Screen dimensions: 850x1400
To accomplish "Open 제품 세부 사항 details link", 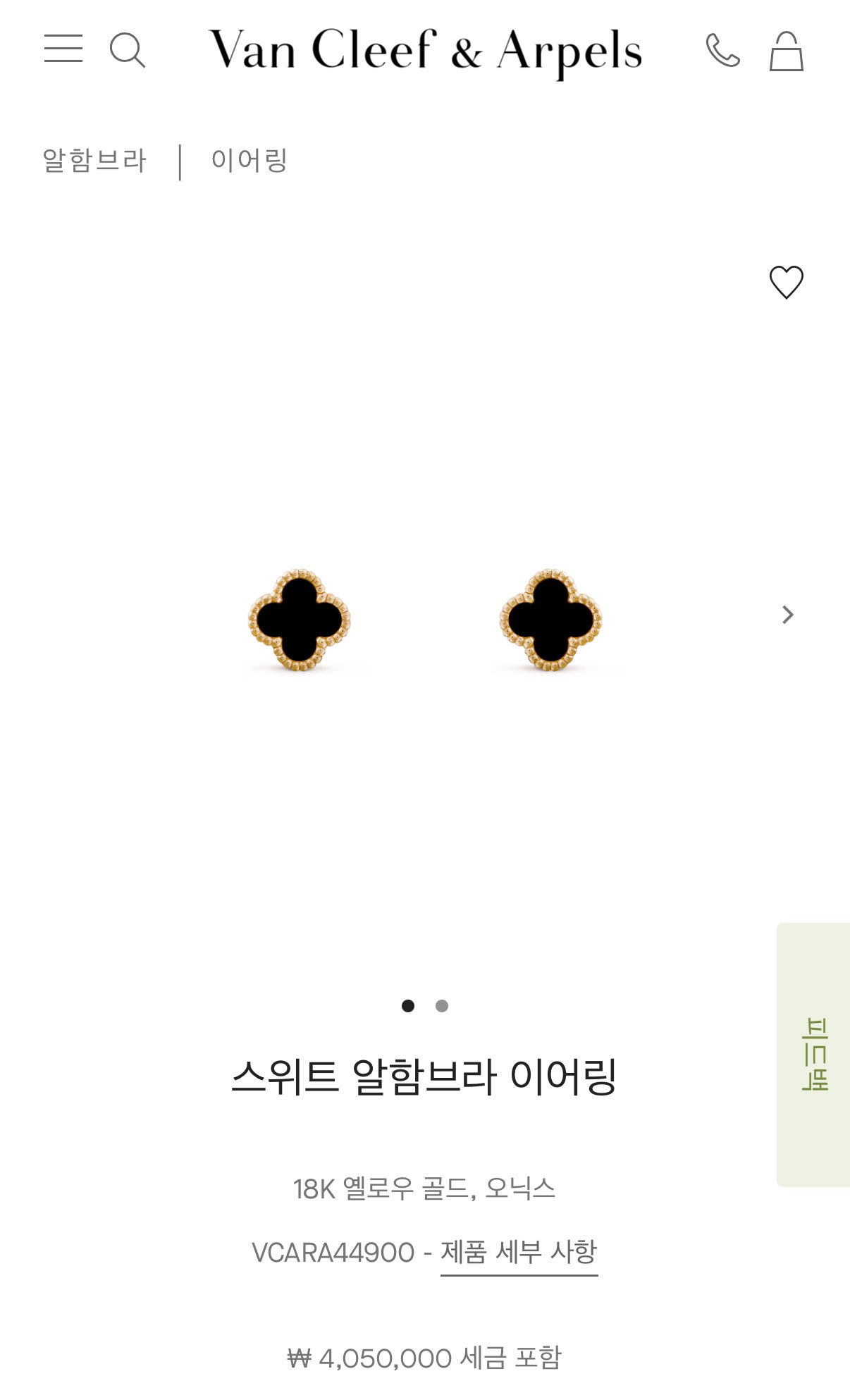I will [x=519, y=1253].
